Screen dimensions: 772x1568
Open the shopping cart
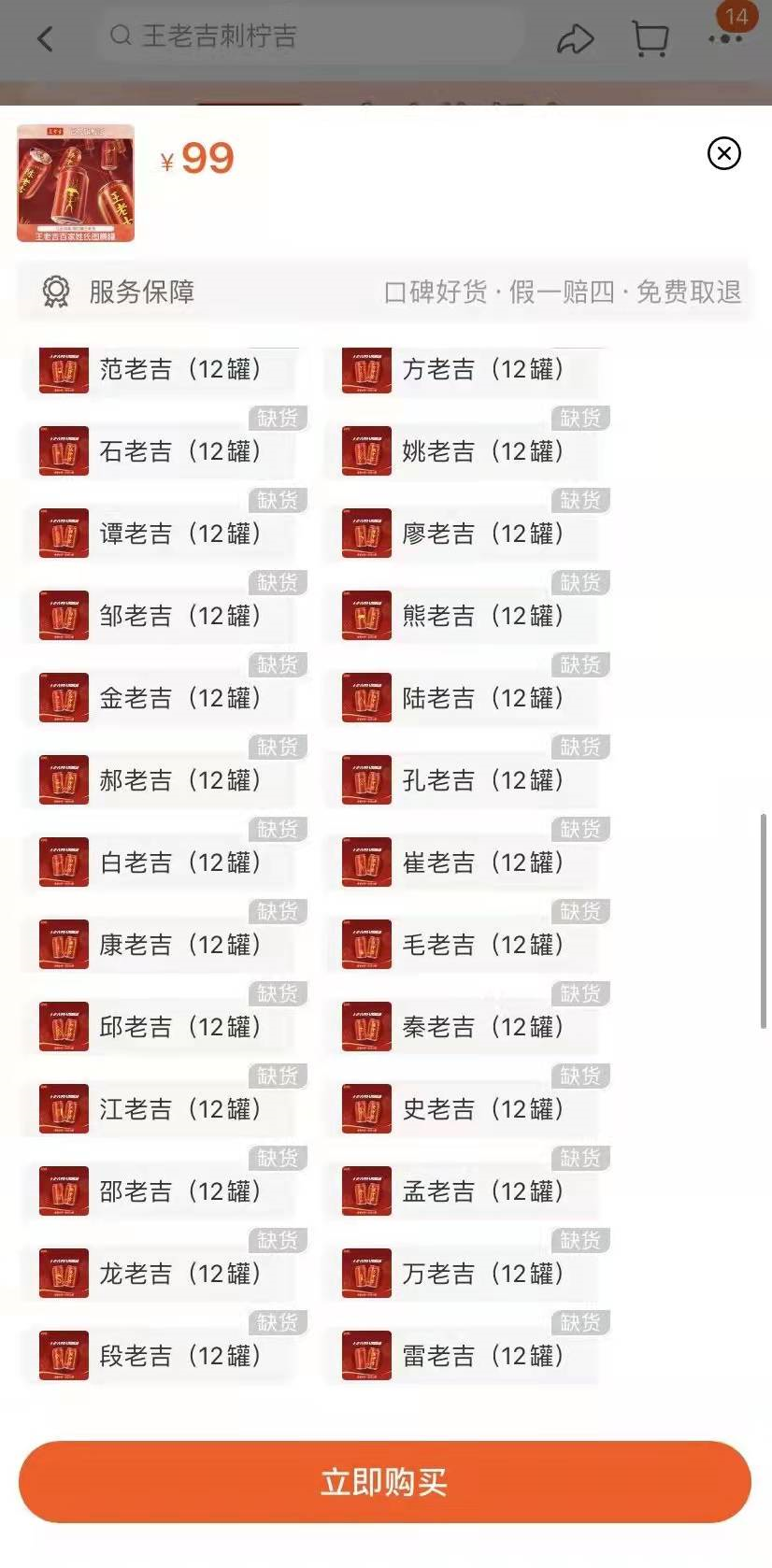650,38
